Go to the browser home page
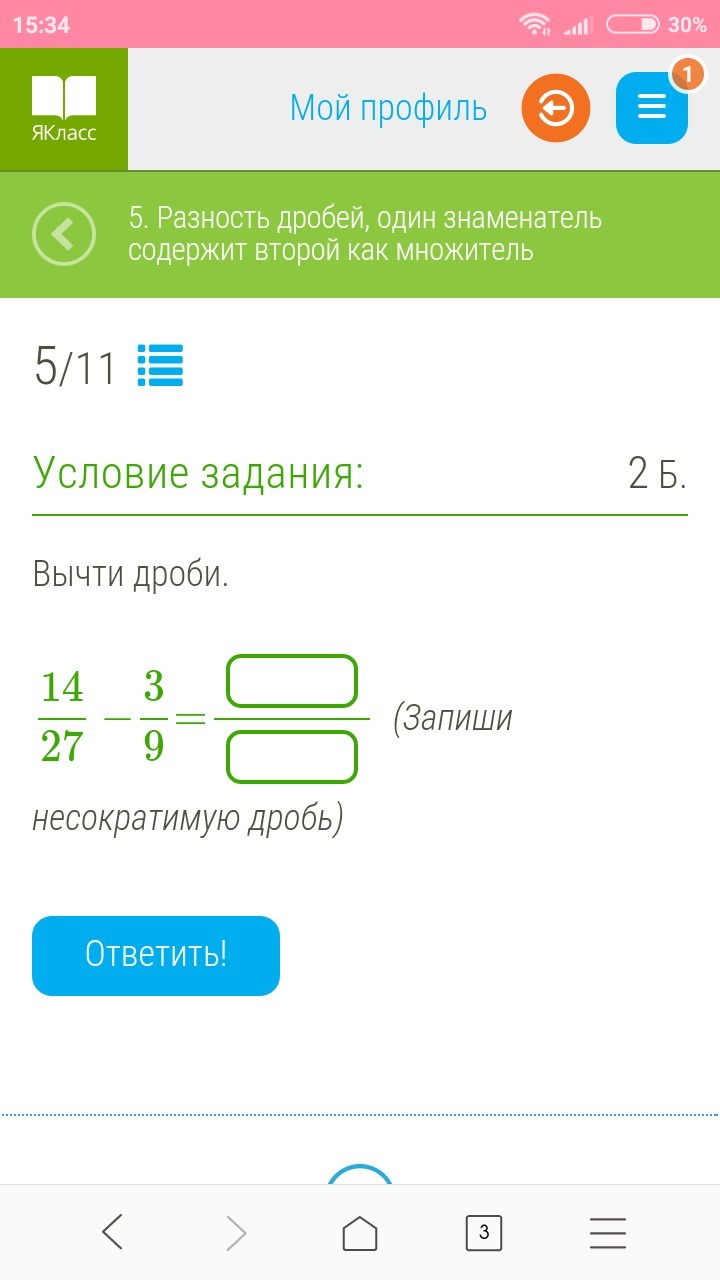The image size is (720, 1280). (360, 1232)
